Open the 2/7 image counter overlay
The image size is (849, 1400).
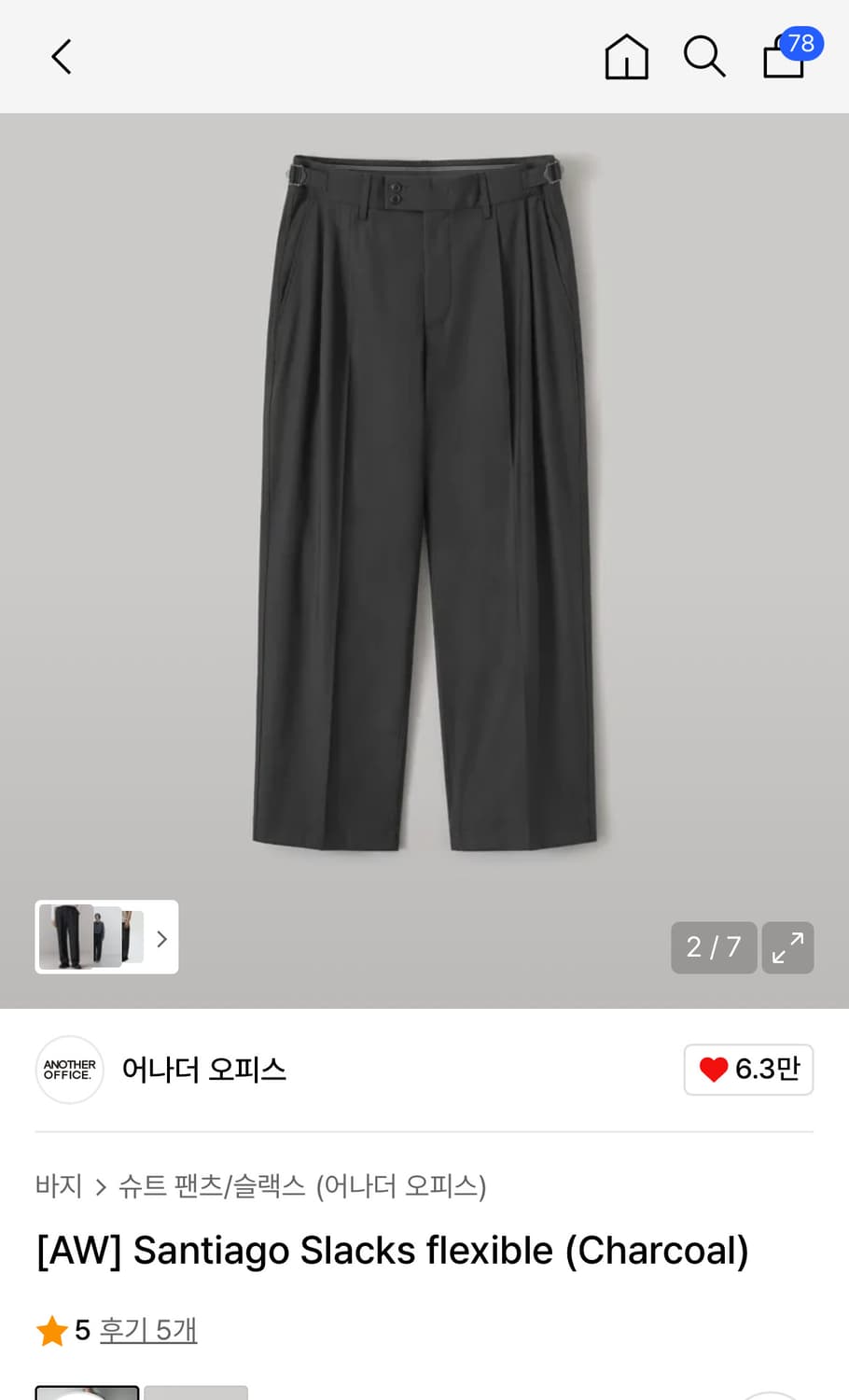714,947
